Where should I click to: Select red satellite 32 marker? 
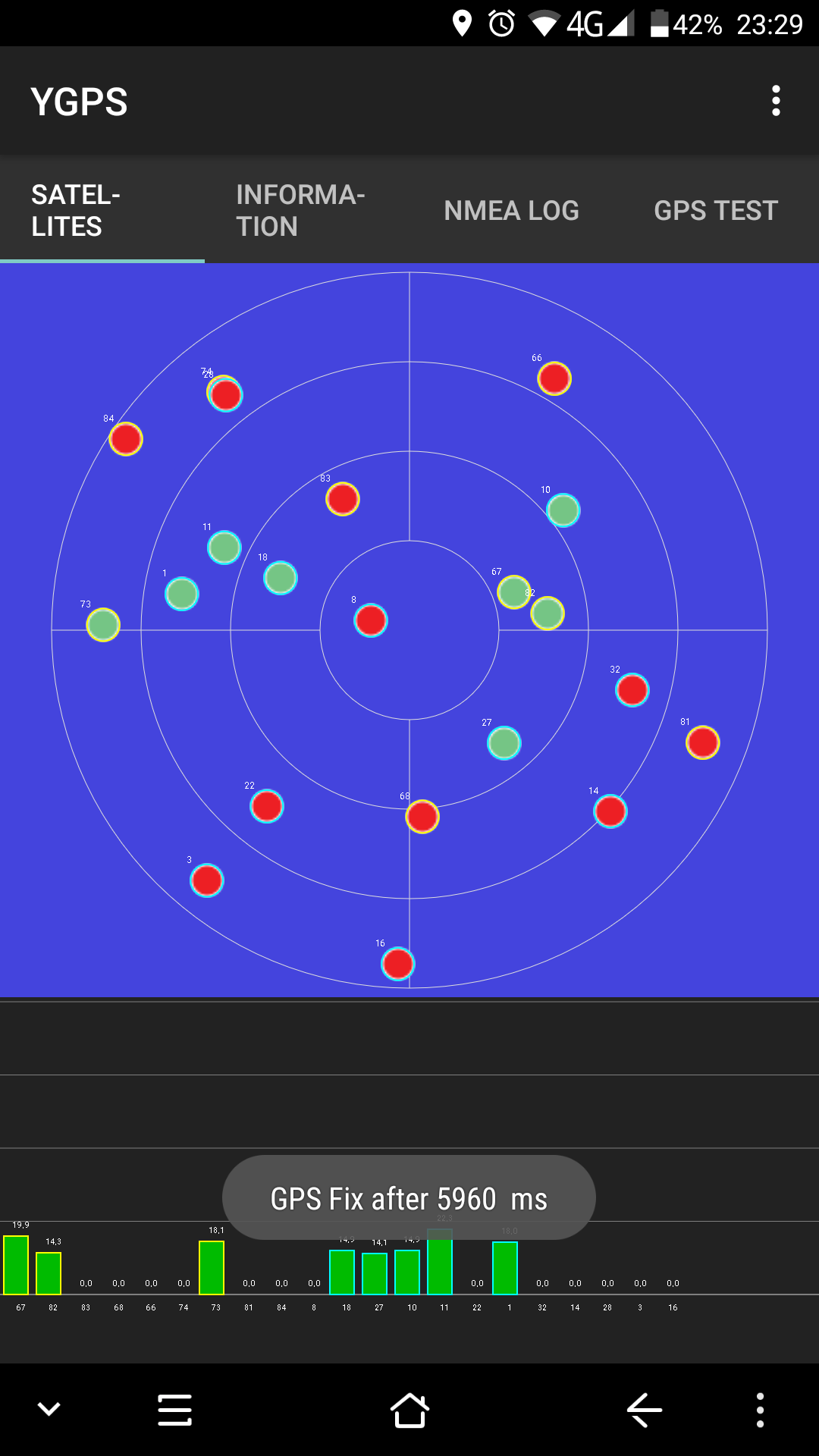point(632,690)
